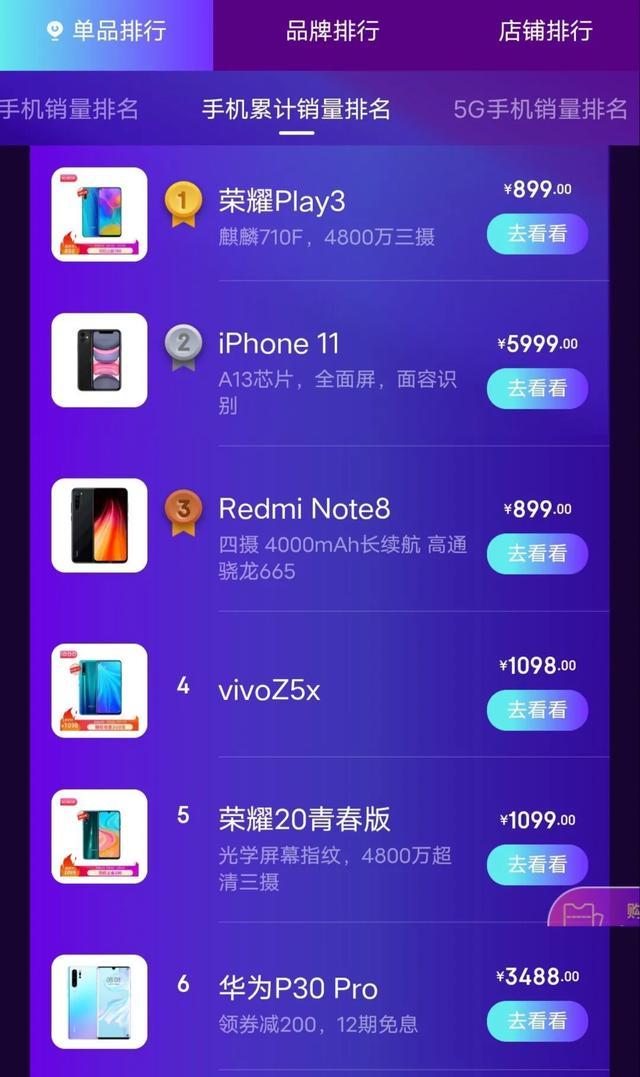
Task: Tap 去看看 for 荣耀Play3
Action: 537,234
